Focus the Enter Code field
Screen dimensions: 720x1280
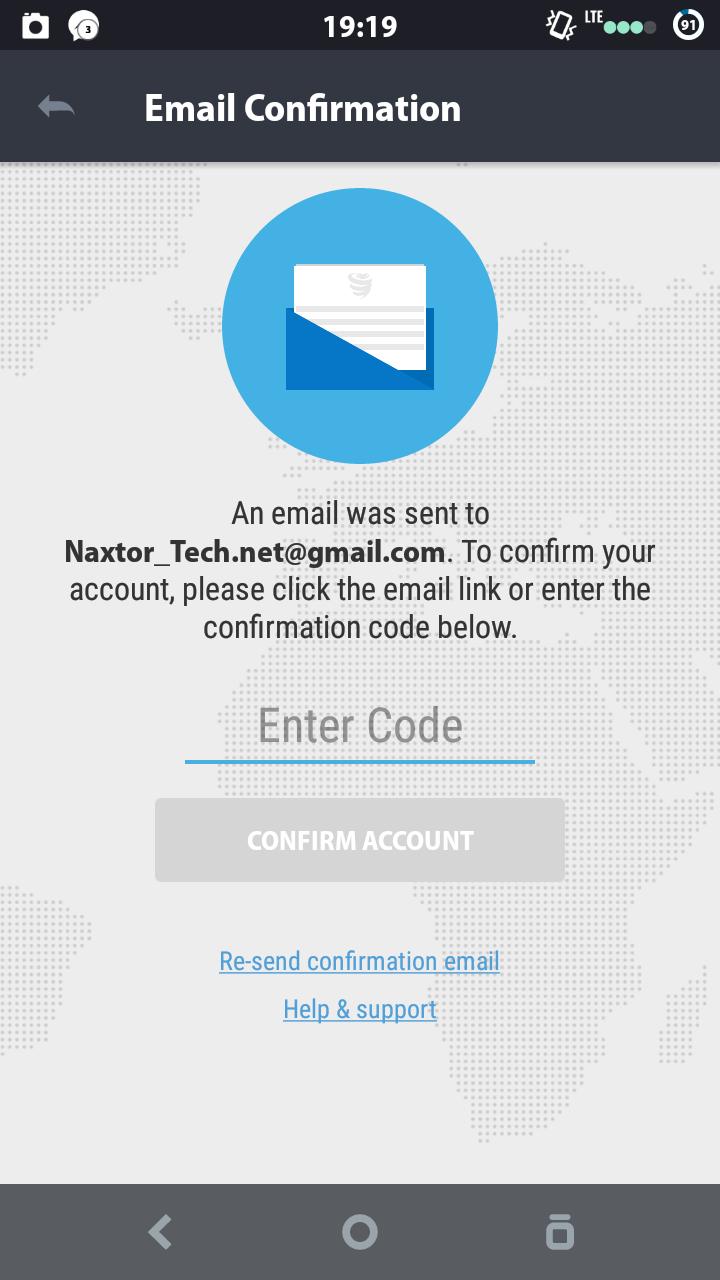coord(360,727)
